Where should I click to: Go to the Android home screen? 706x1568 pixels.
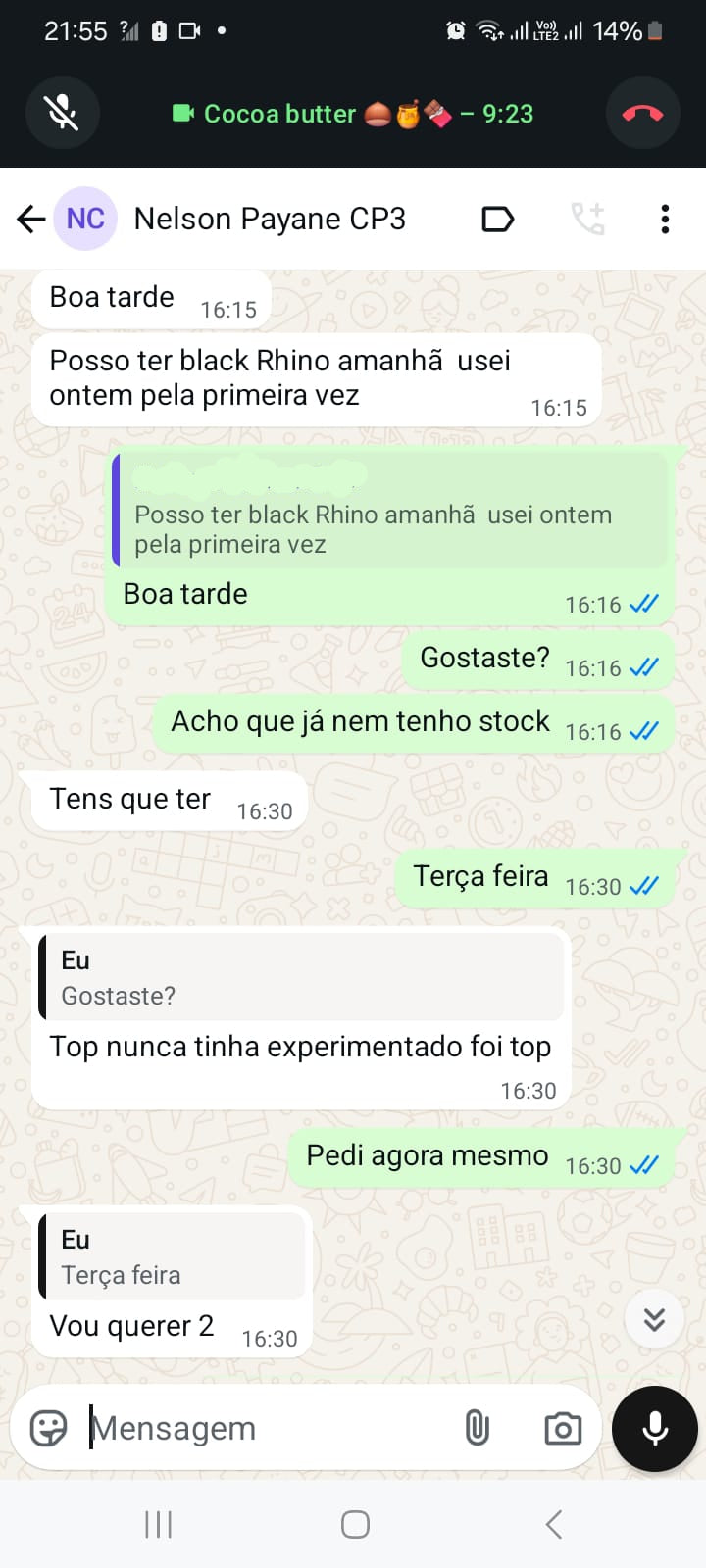[355, 1524]
